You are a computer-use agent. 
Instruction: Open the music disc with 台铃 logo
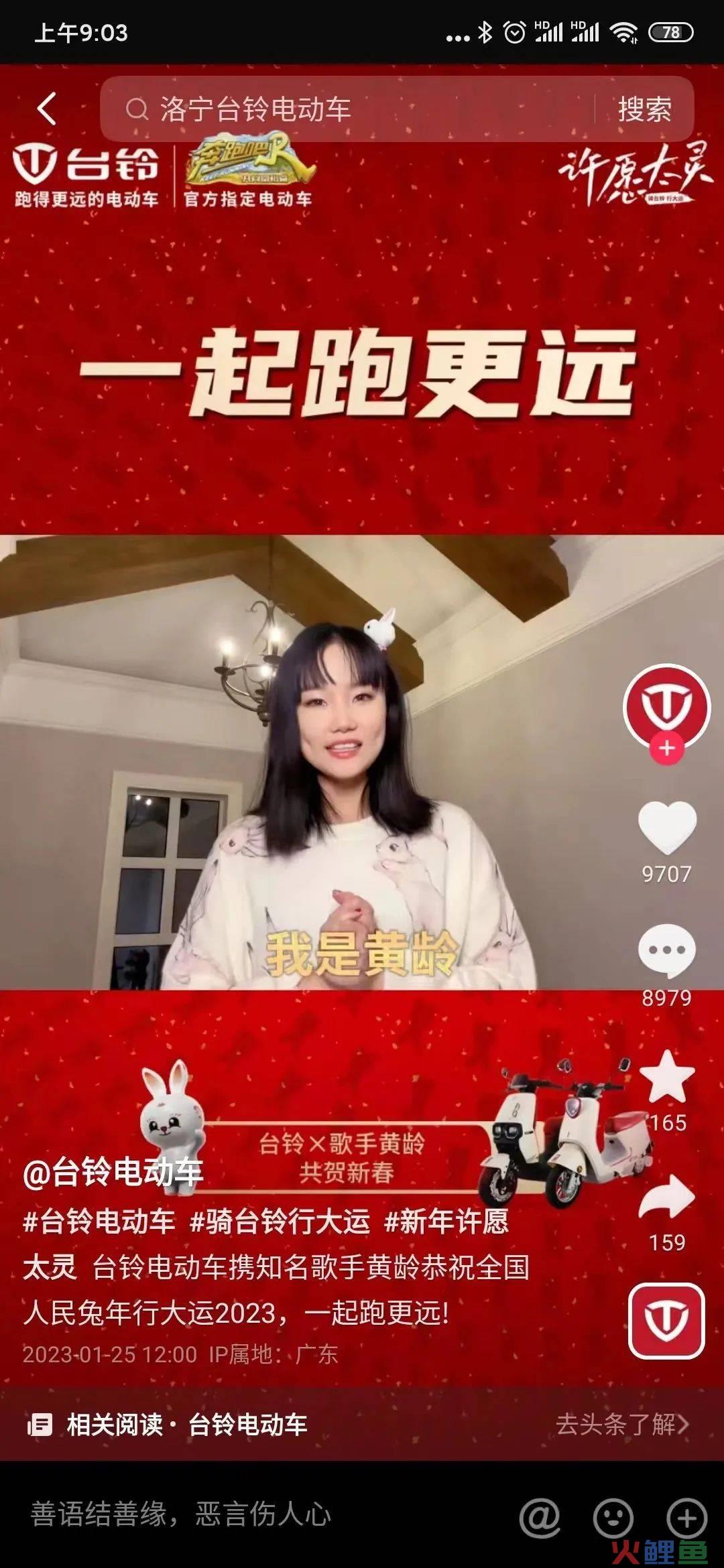(666, 1321)
